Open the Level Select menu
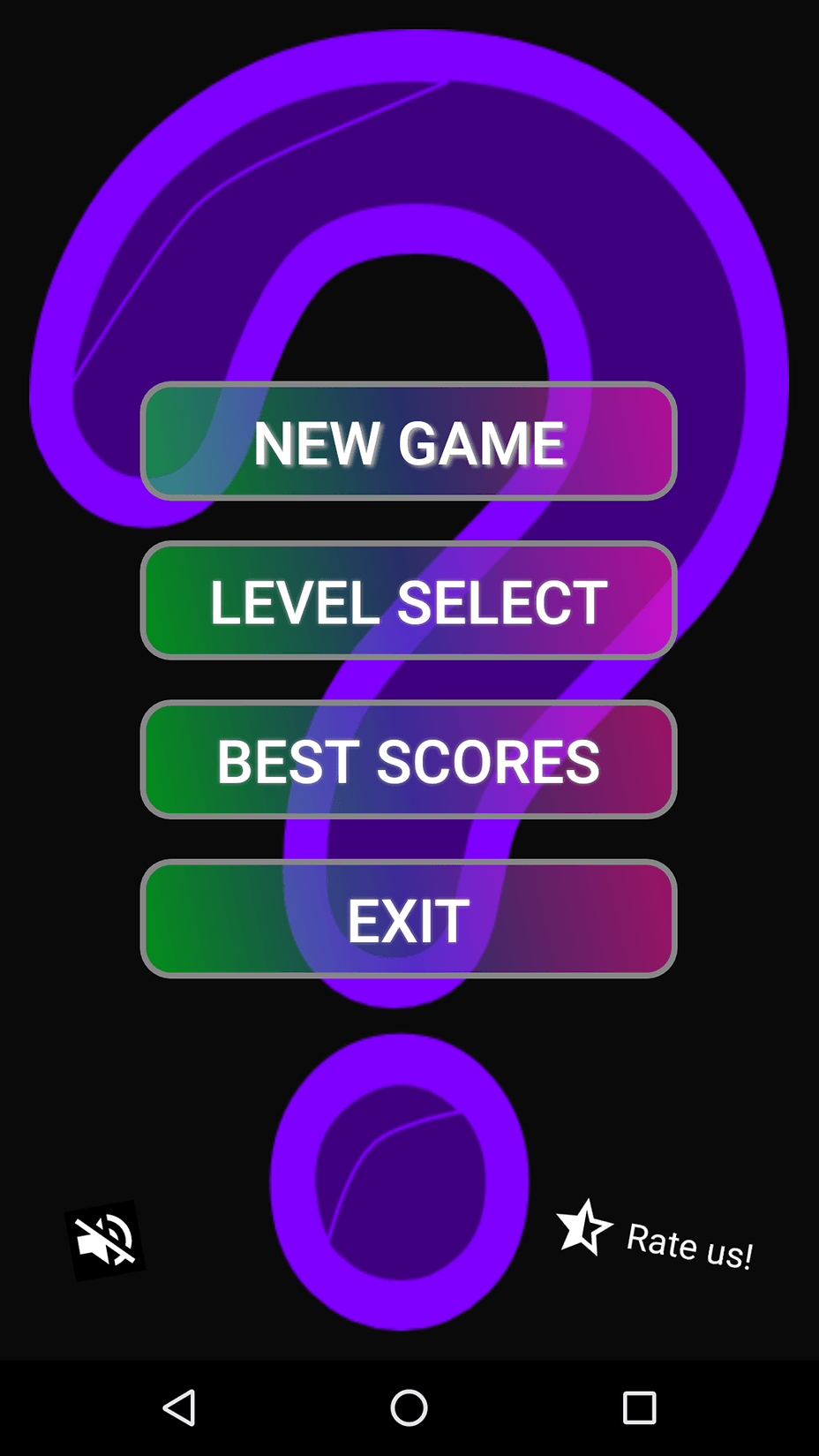819x1456 pixels. pos(409,600)
